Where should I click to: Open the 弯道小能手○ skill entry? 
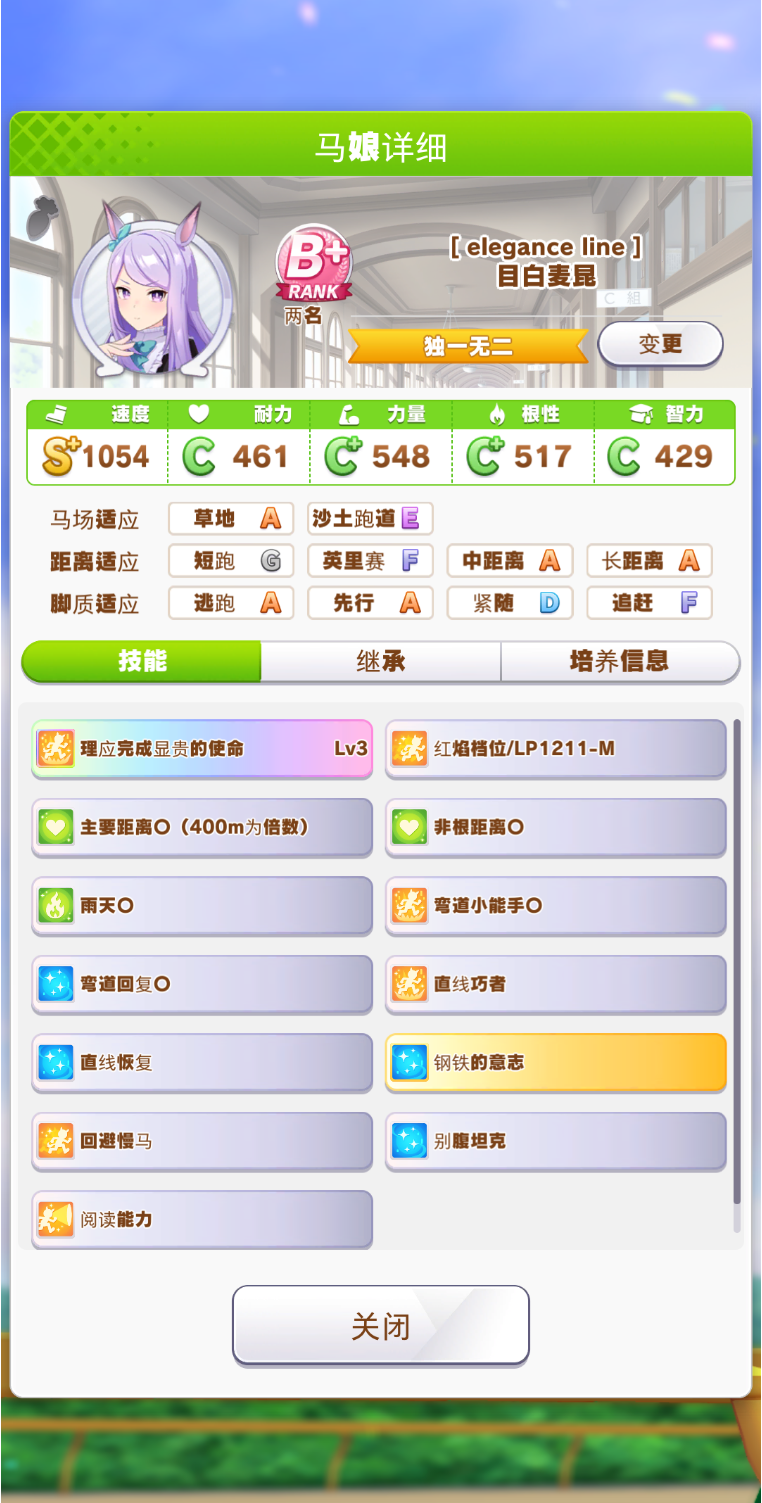[556, 905]
